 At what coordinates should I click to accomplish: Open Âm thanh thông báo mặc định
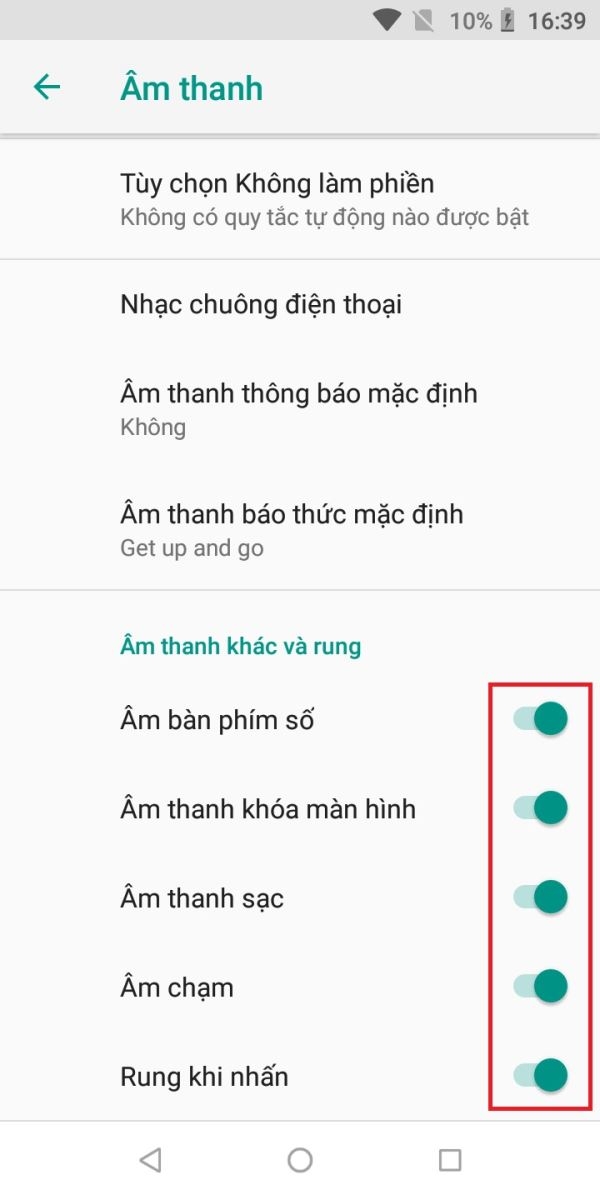pos(300,409)
